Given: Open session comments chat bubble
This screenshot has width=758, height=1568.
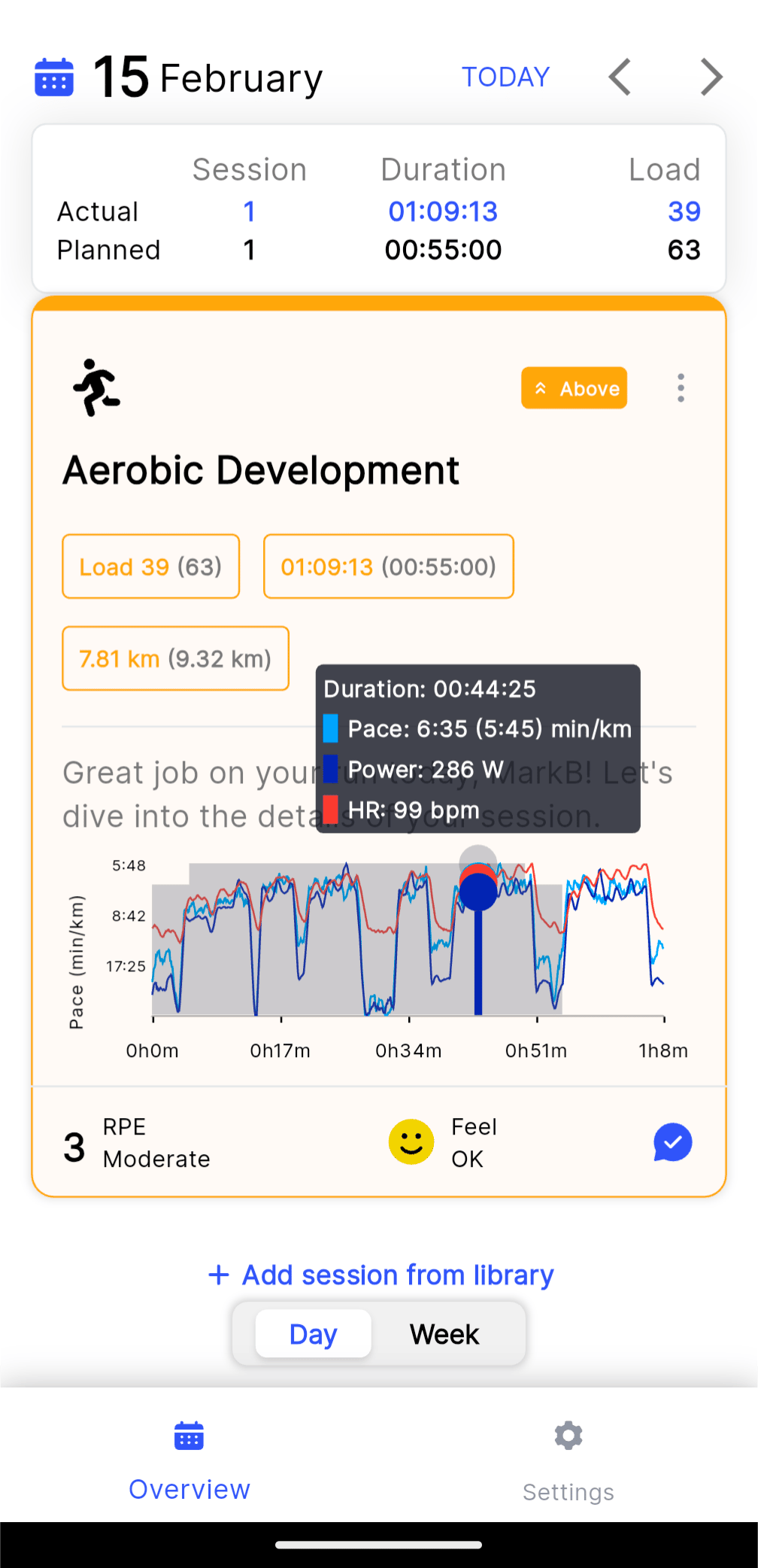Looking at the screenshot, I should click(673, 1142).
